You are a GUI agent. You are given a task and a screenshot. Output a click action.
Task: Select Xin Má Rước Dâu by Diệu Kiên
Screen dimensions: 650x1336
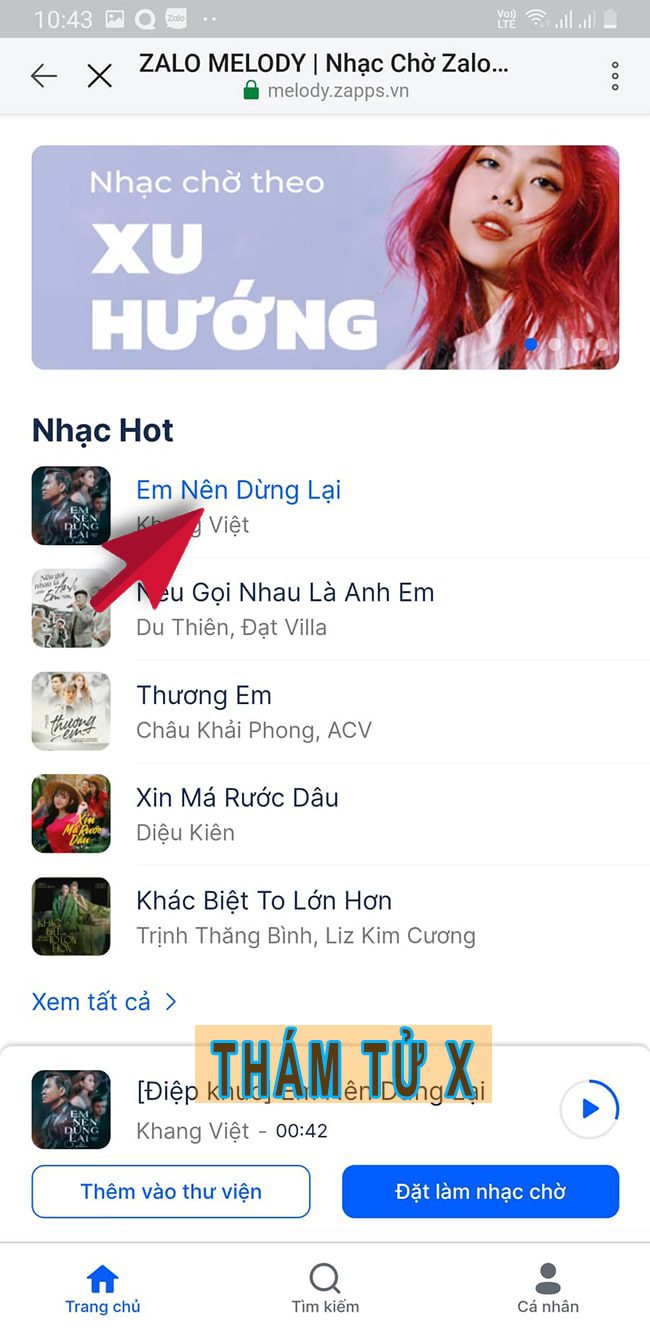237,798
